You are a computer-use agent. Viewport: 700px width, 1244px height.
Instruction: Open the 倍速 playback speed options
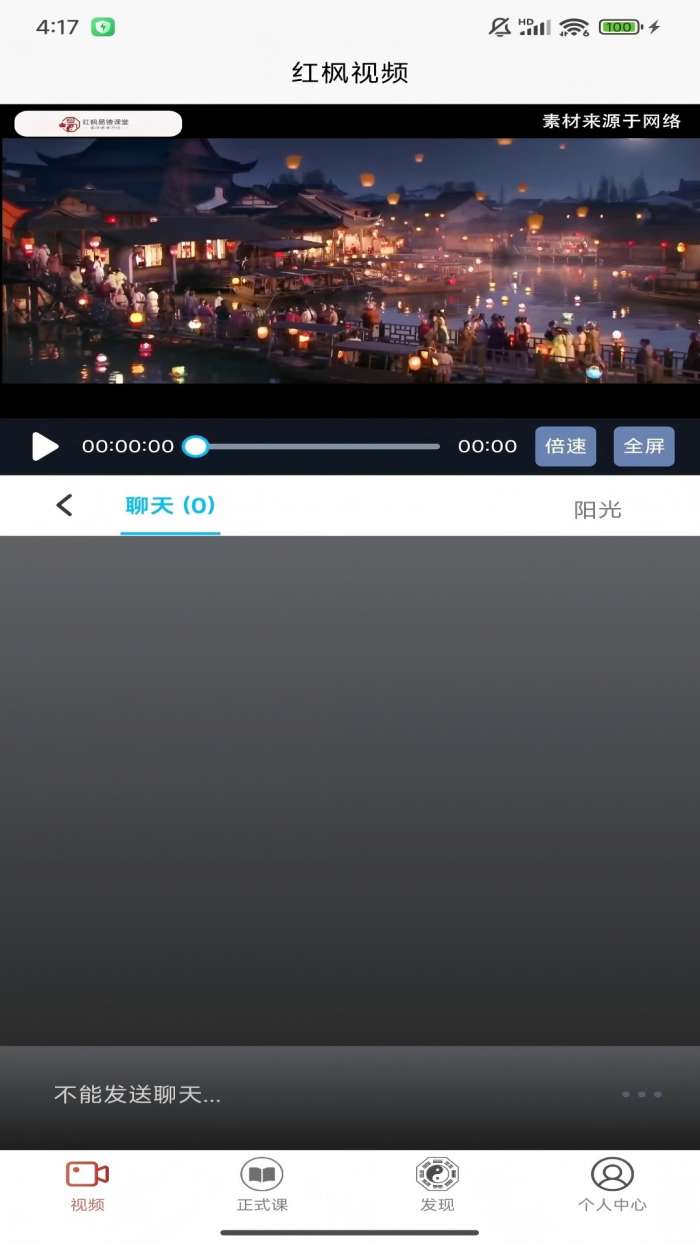tap(565, 446)
